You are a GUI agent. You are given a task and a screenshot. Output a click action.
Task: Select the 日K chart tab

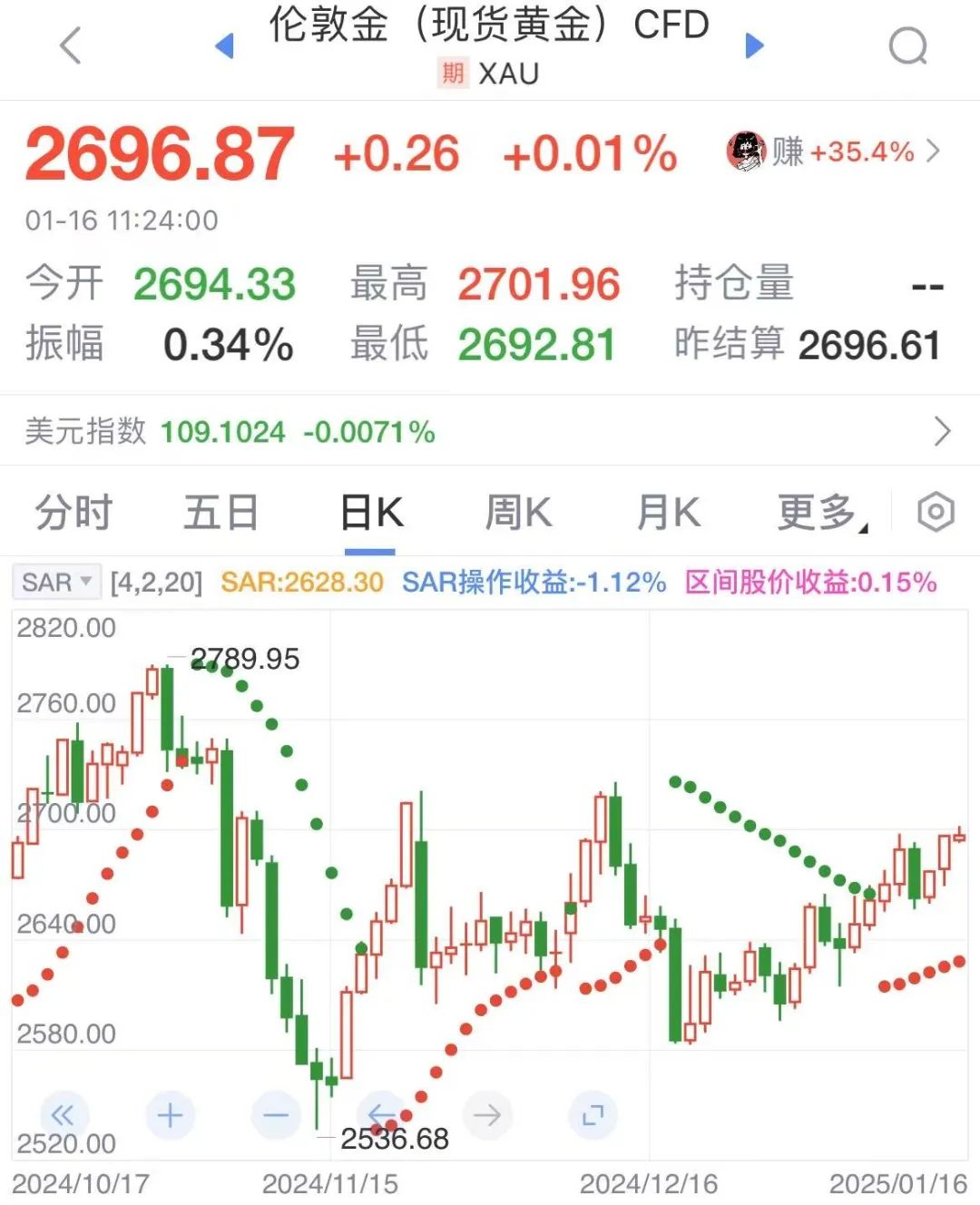coord(370,513)
